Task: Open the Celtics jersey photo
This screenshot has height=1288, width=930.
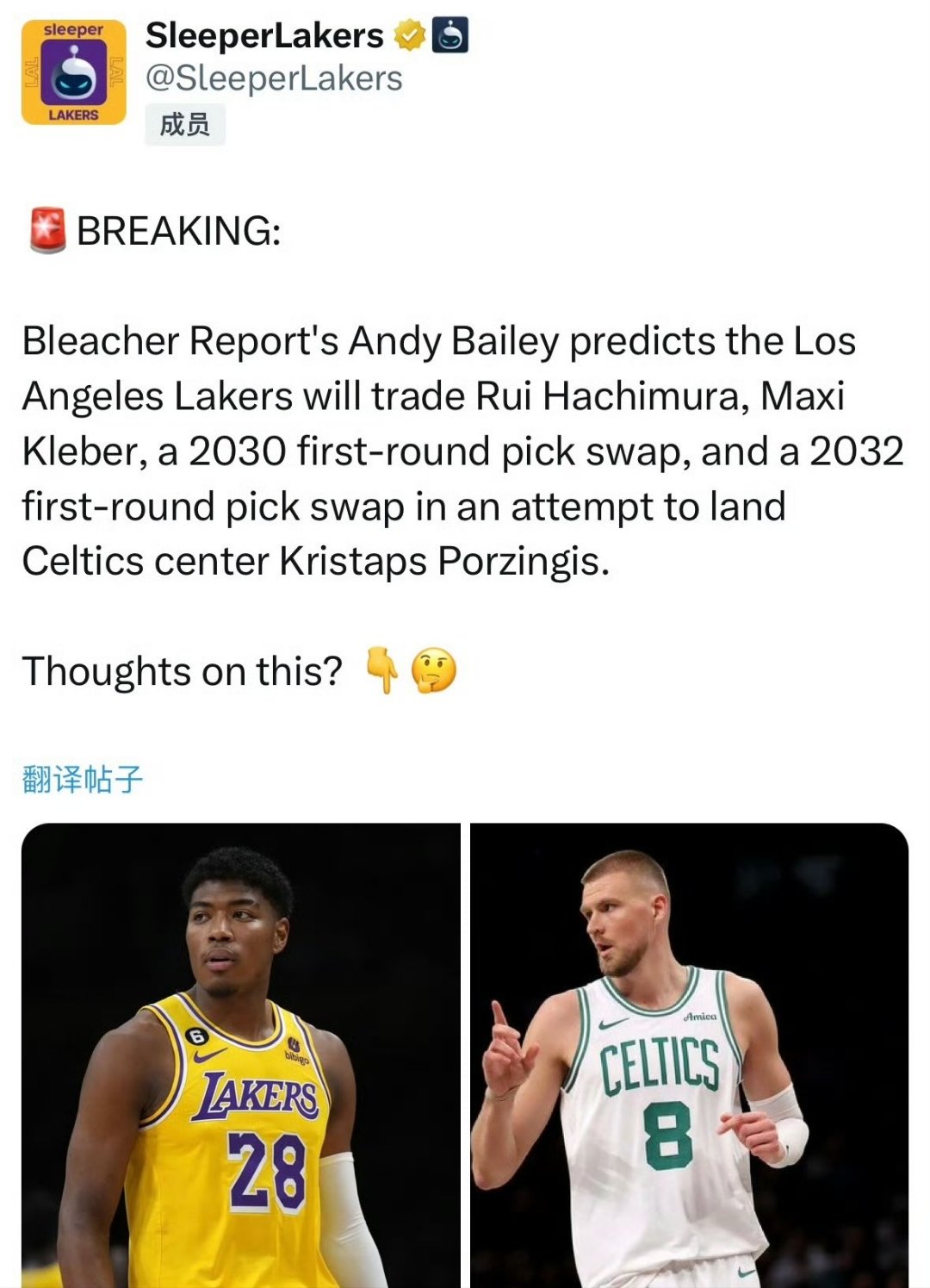Action: click(689, 1055)
